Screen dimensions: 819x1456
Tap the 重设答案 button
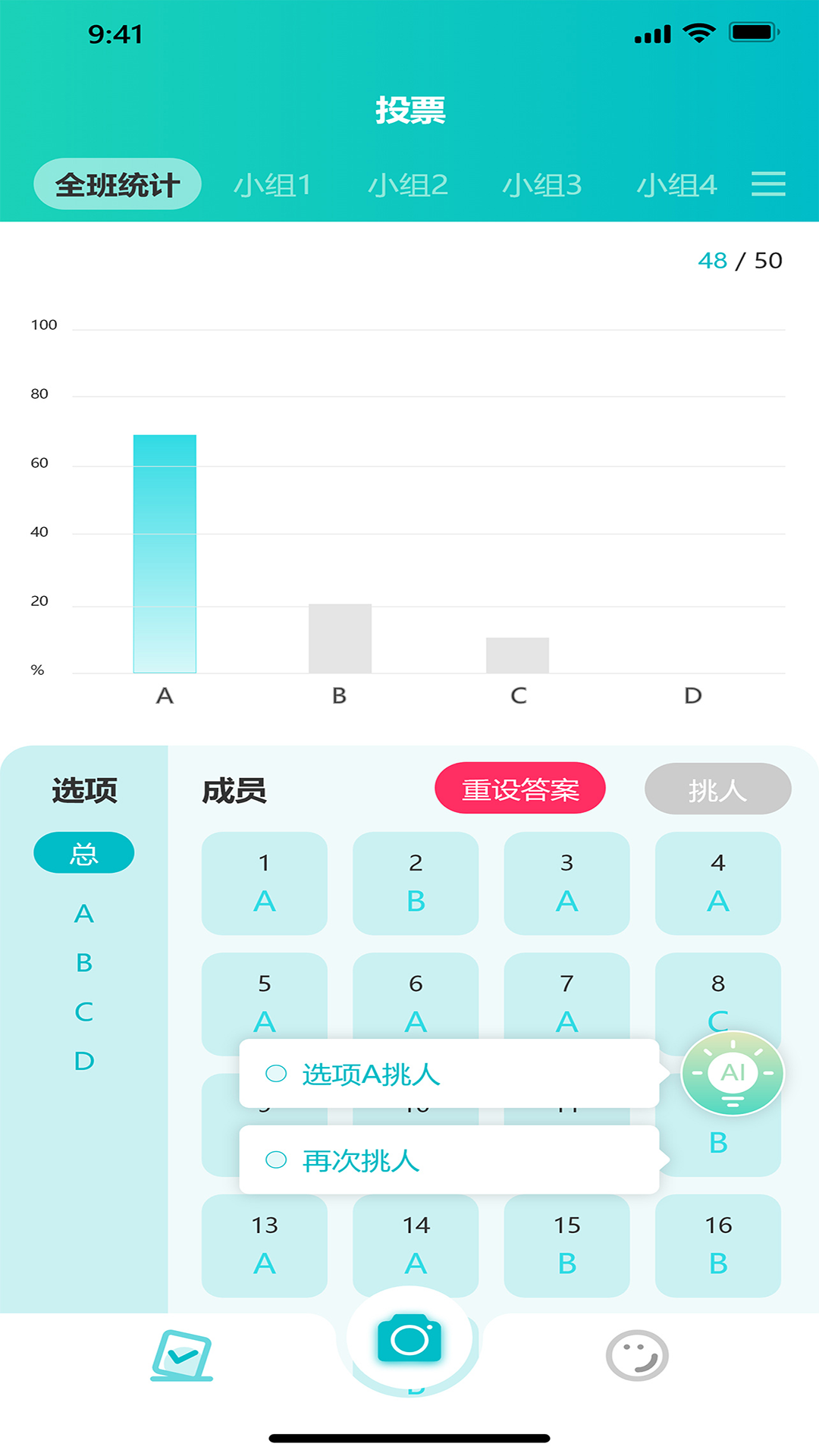pos(520,789)
